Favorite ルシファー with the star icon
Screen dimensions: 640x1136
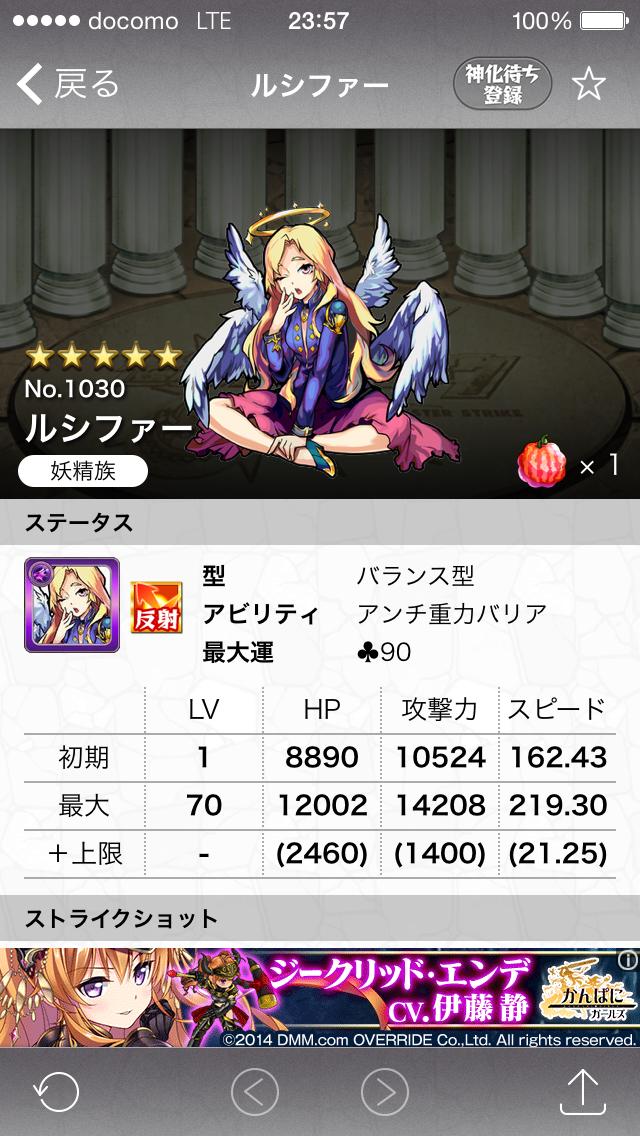pos(589,85)
